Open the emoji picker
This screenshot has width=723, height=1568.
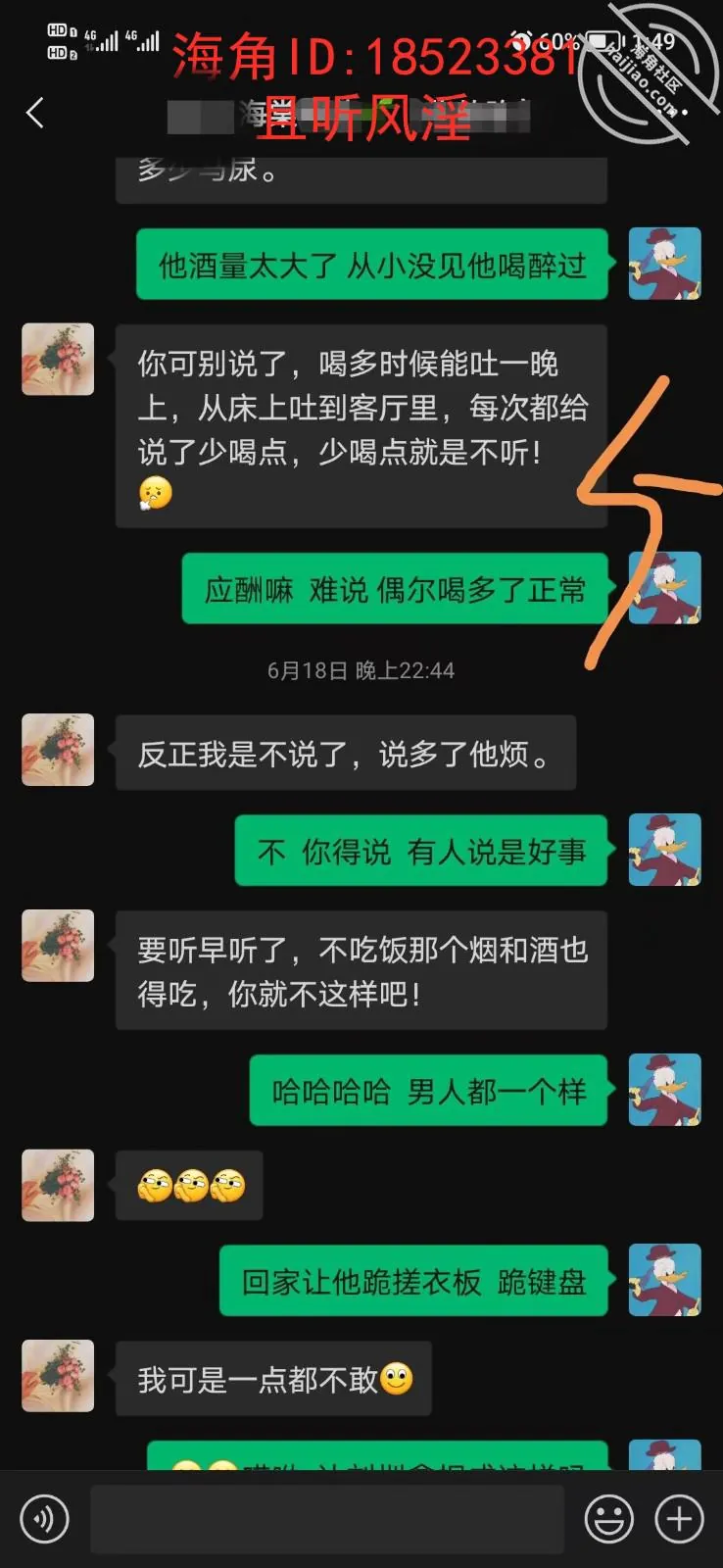pyautogui.click(x=608, y=1520)
